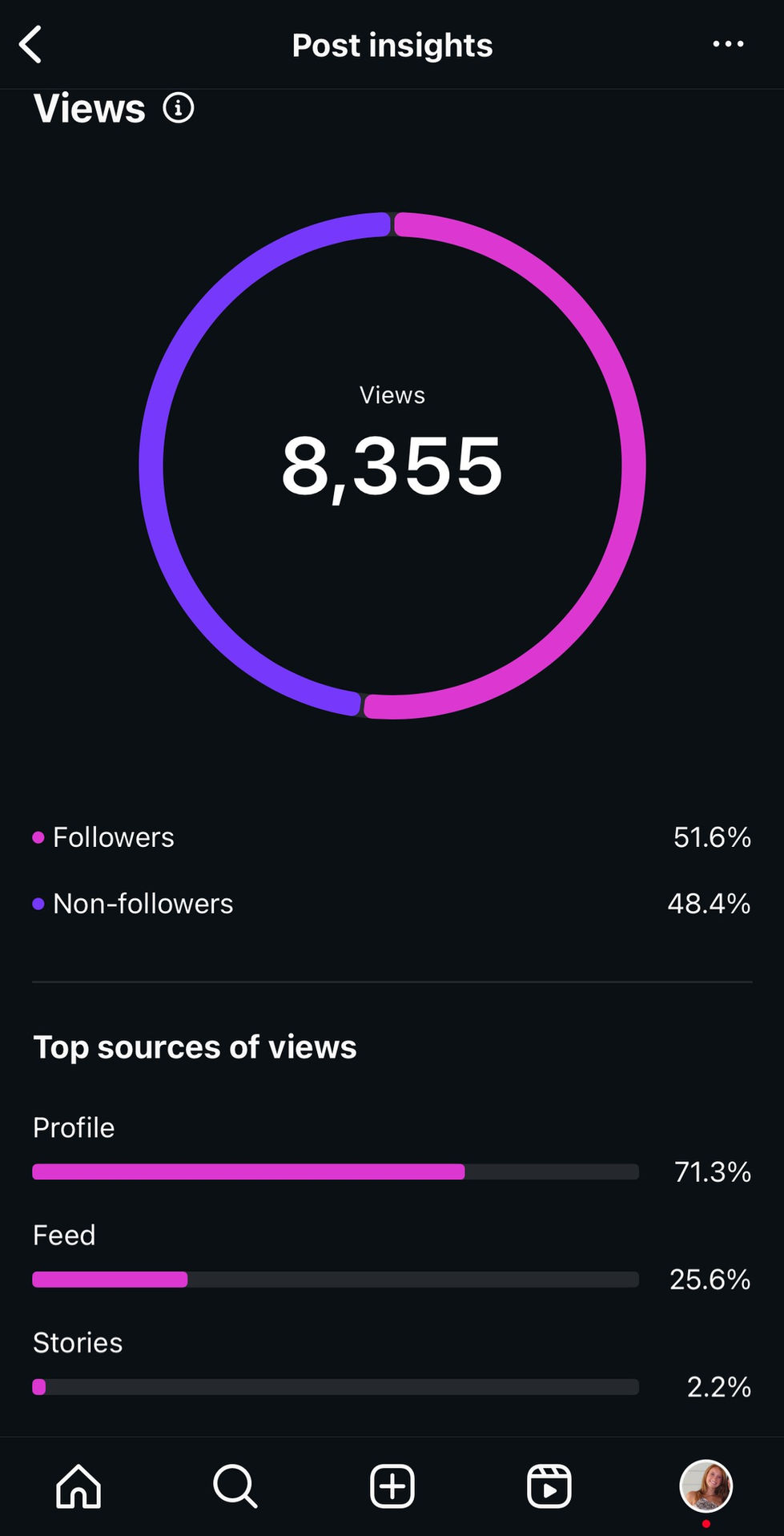This screenshot has width=784, height=1536.
Task: Select the purple Non-followers legend dot
Action: (x=37, y=903)
